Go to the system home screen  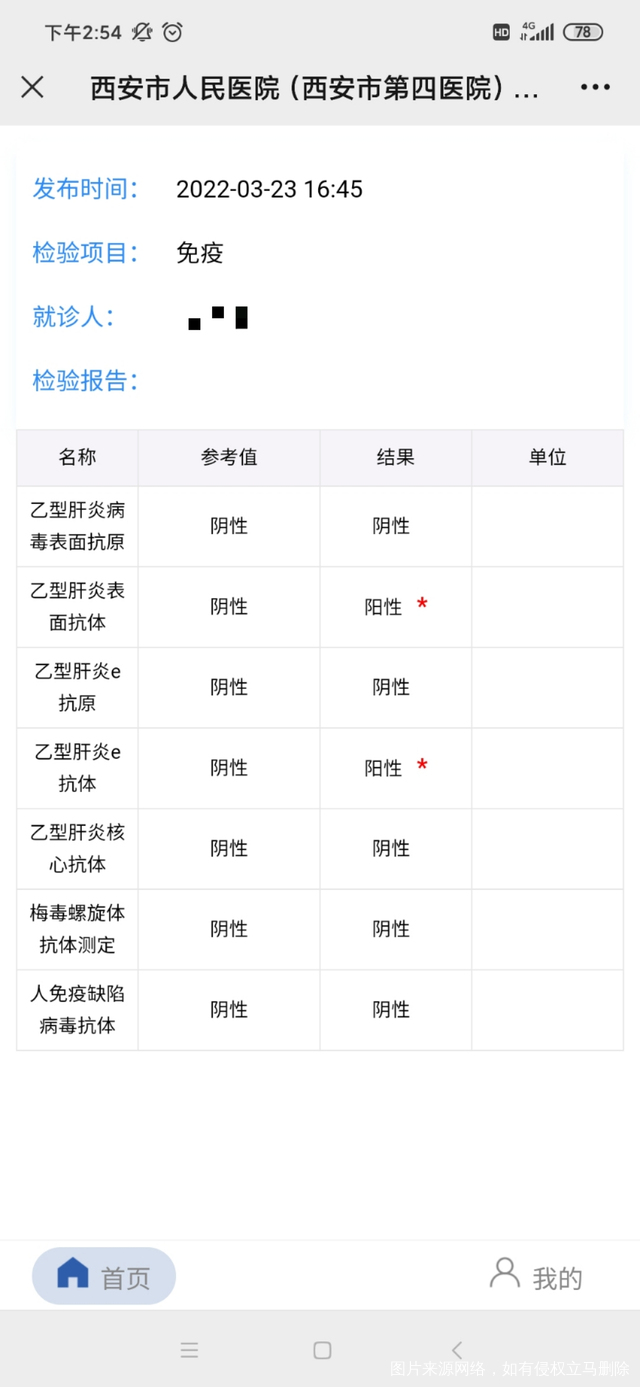(x=322, y=1350)
